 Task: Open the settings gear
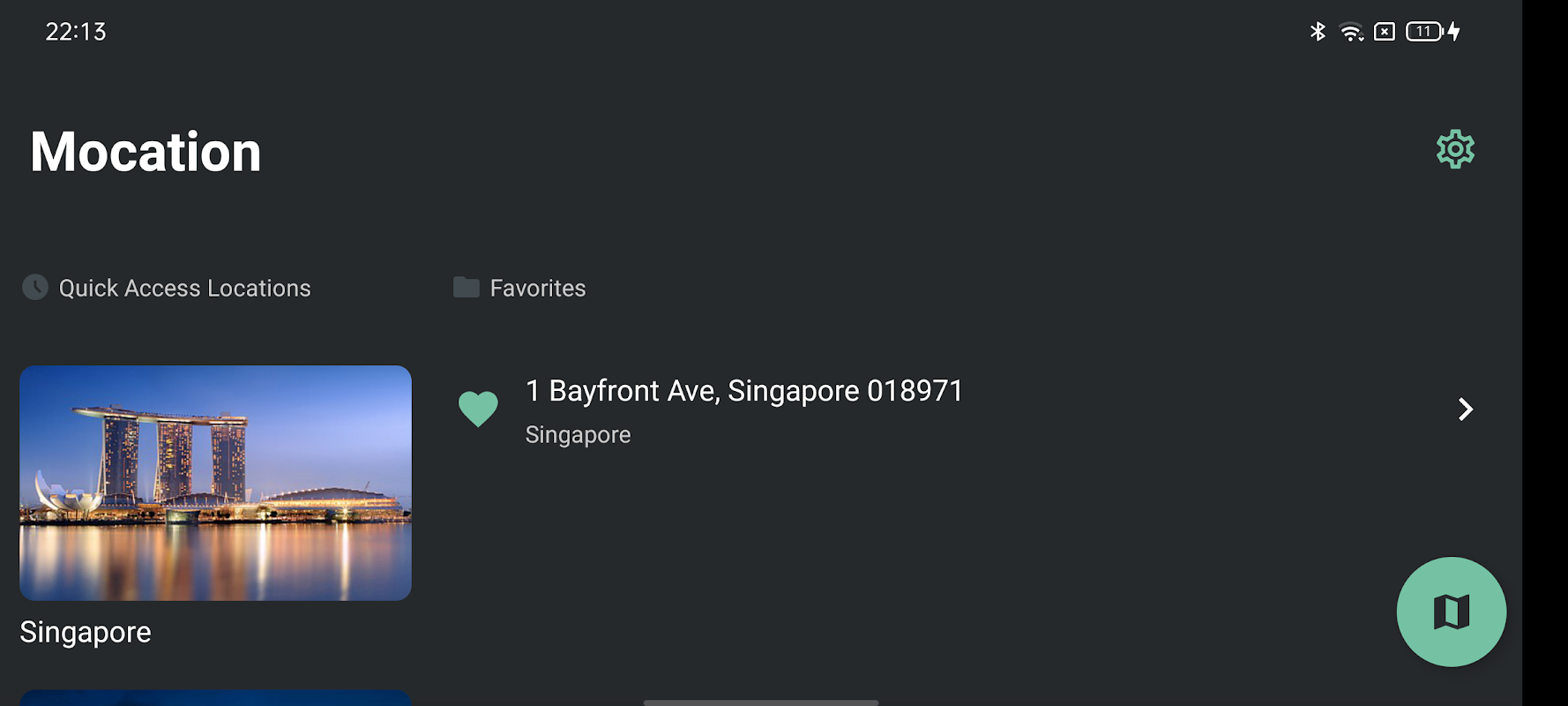1455,149
